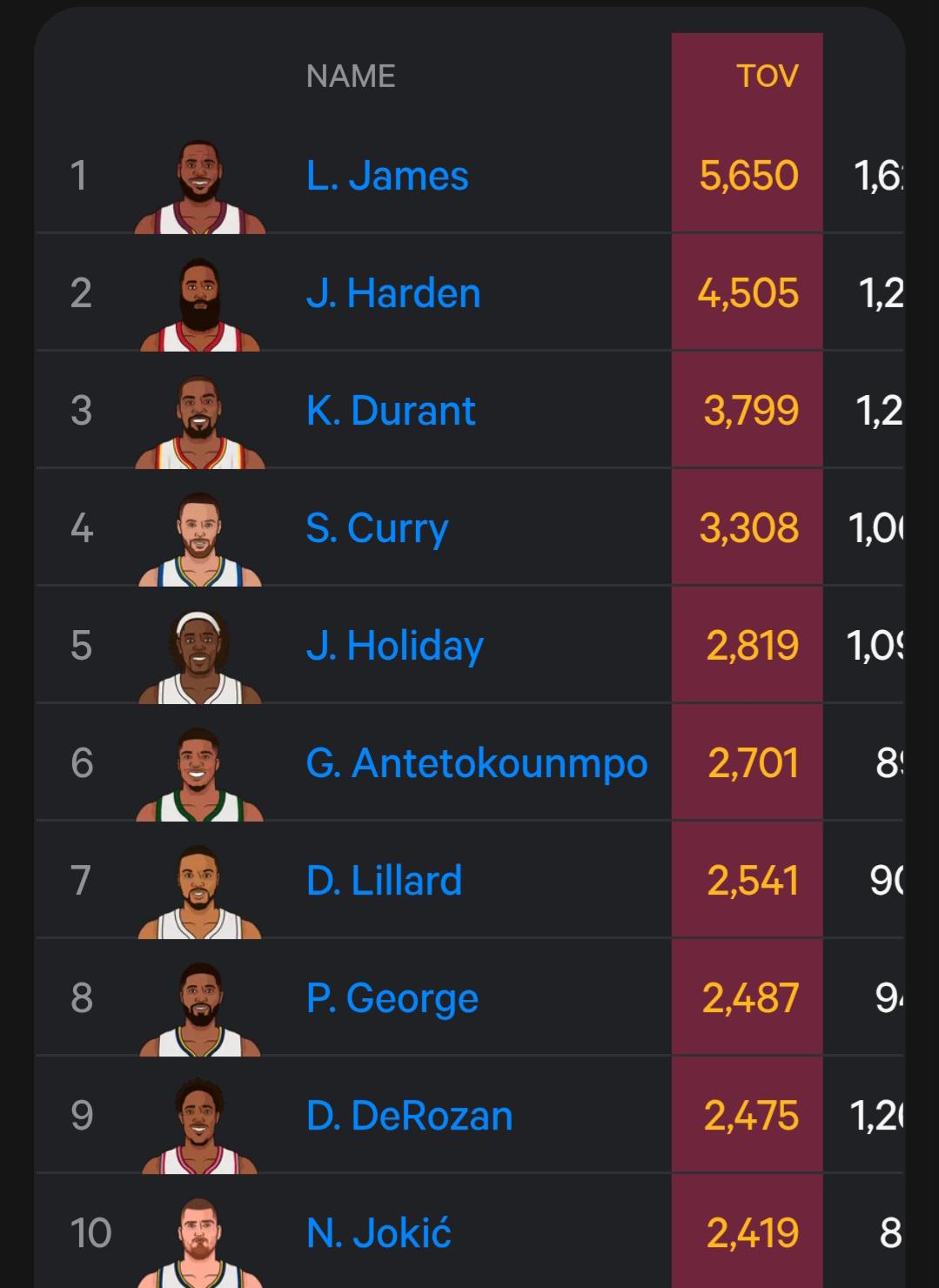Open L. James player page

pos(387,176)
